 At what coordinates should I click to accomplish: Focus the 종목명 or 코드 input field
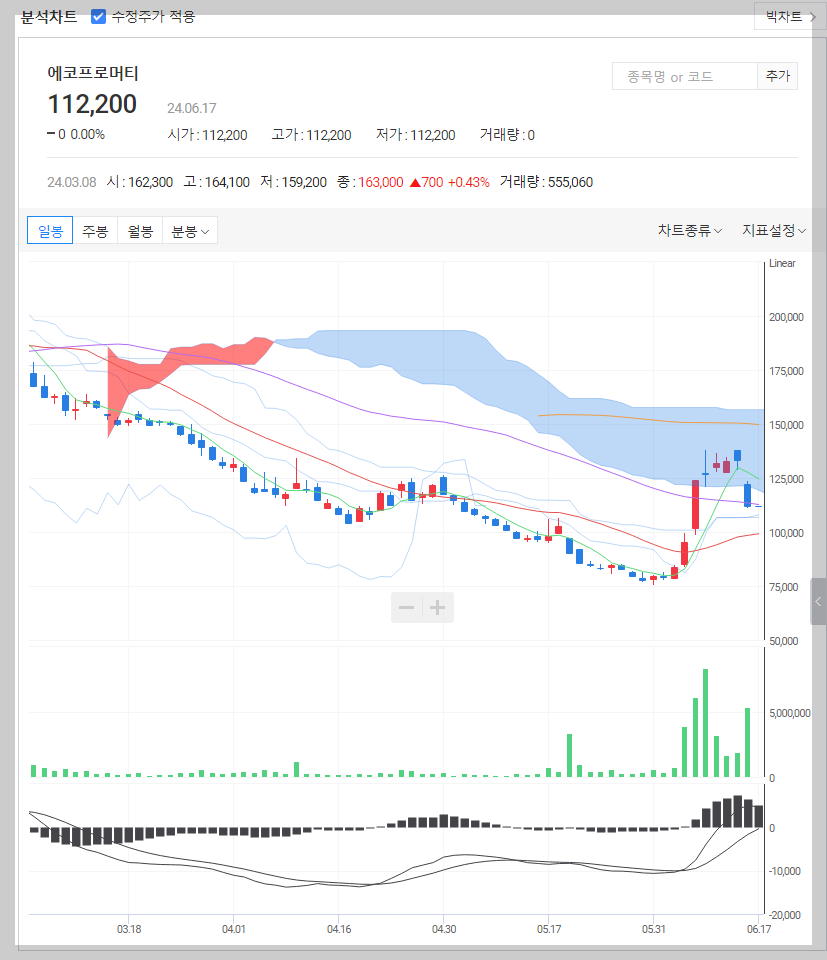point(685,77)
